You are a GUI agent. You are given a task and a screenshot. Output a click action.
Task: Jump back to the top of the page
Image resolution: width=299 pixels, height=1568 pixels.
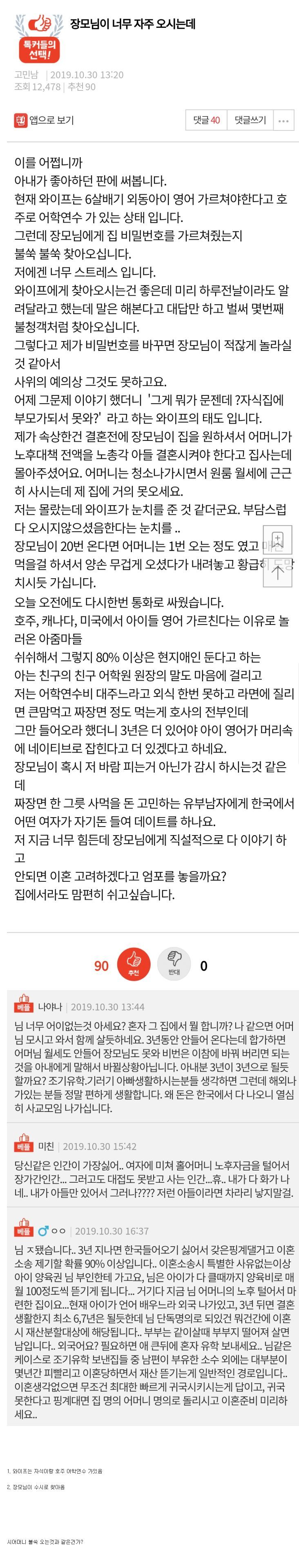[277, 572]
